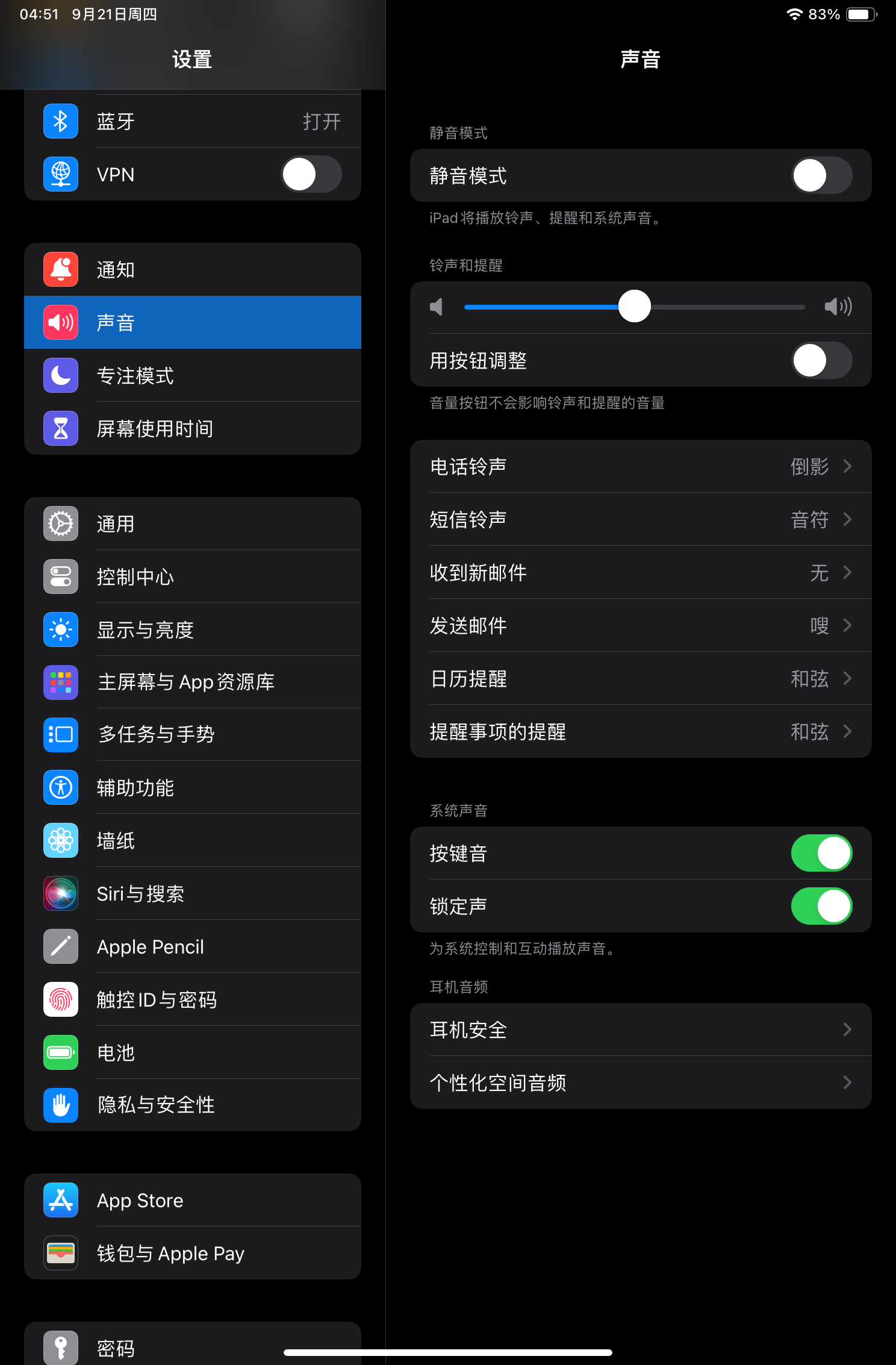Open 专注模式 settings

[x=193, y=375]
